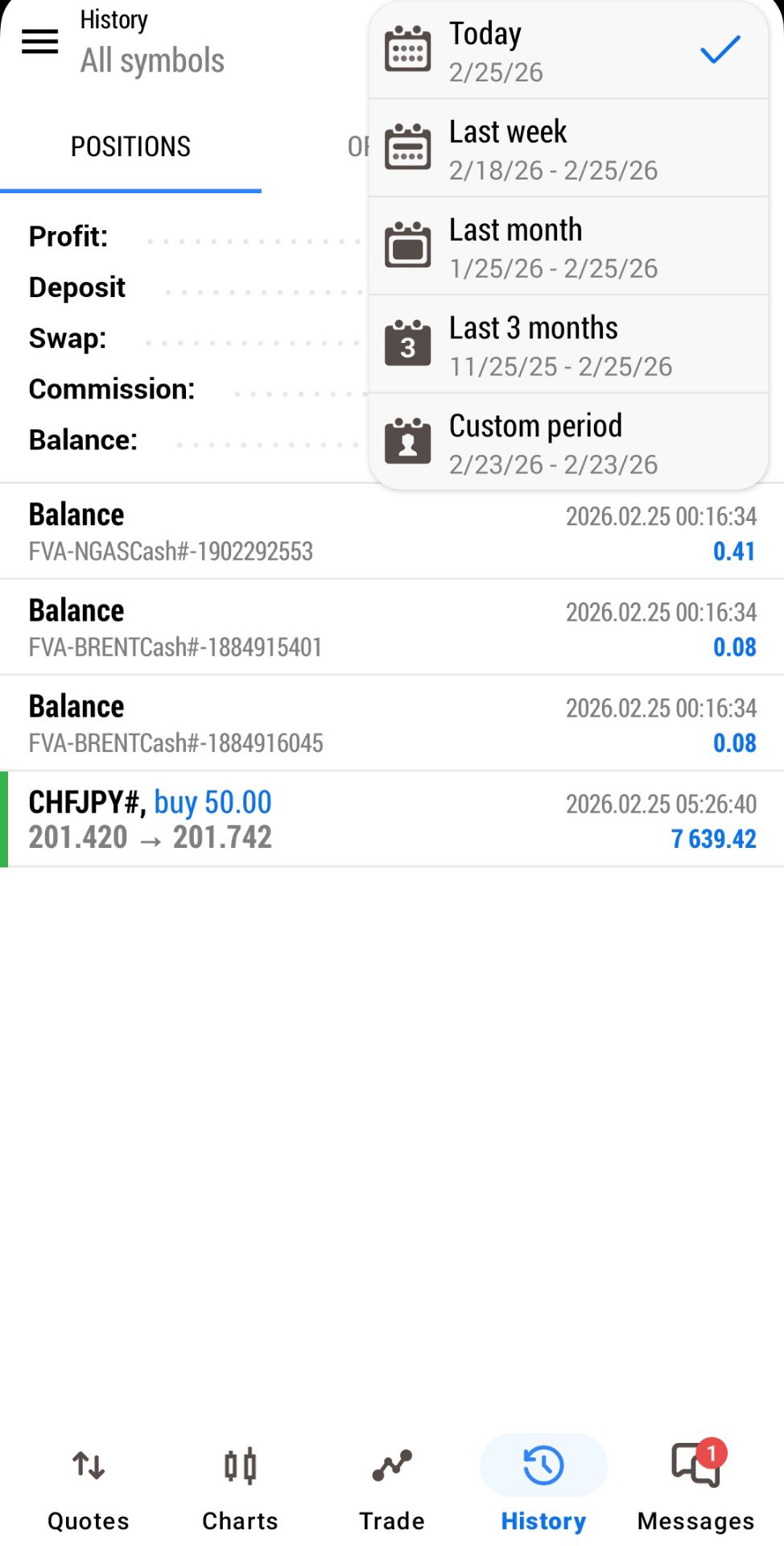
Task: Switch to the Positions tab
Action: pos(130,147)
